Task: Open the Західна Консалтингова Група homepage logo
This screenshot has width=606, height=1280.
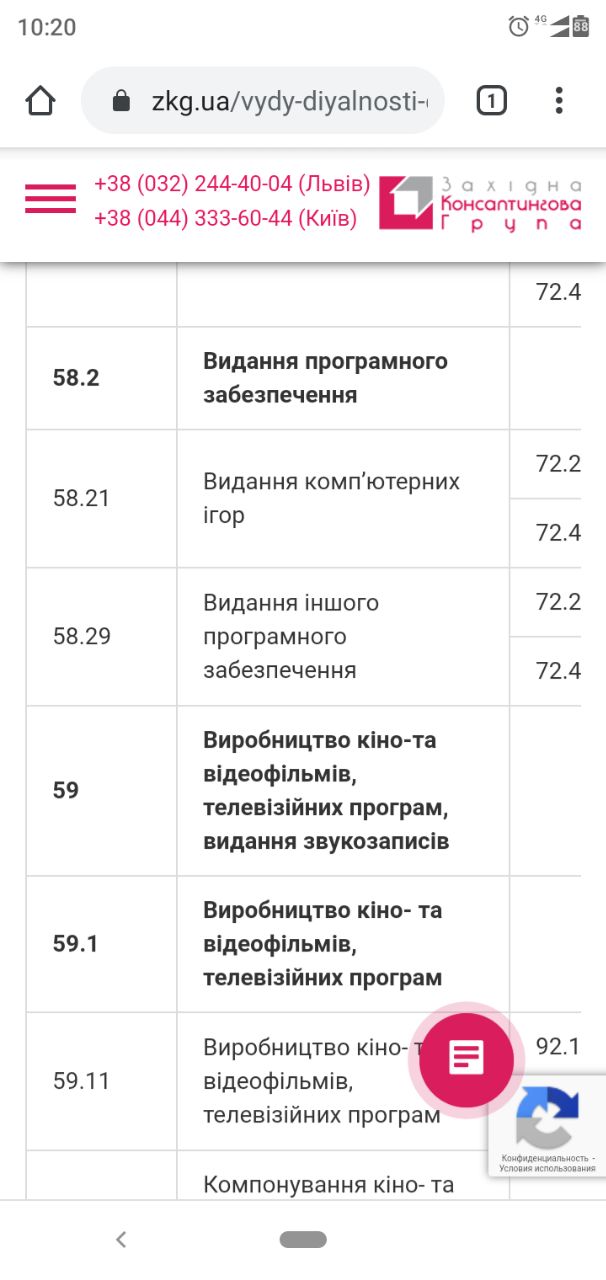Action: 480,202
